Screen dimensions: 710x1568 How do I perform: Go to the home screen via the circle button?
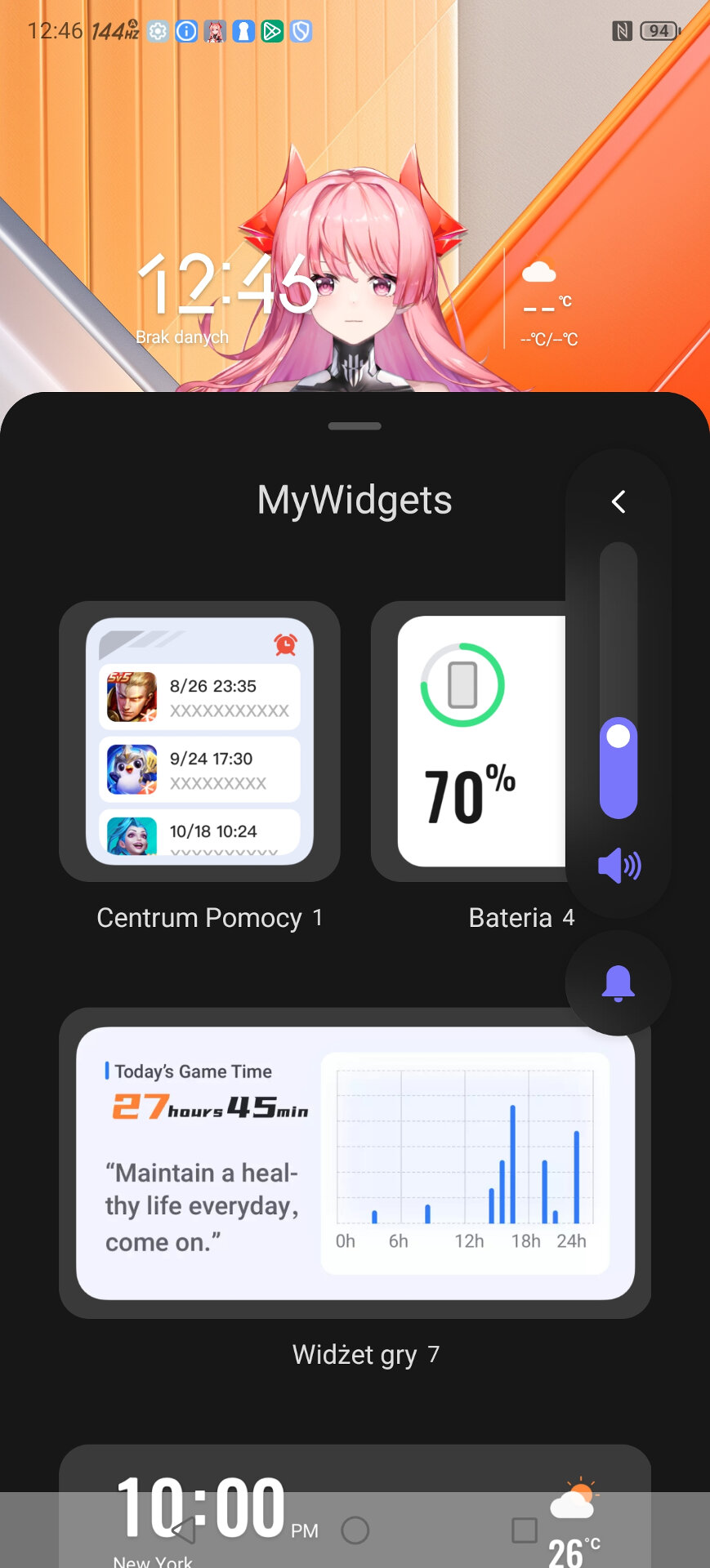pos(355,1530)
